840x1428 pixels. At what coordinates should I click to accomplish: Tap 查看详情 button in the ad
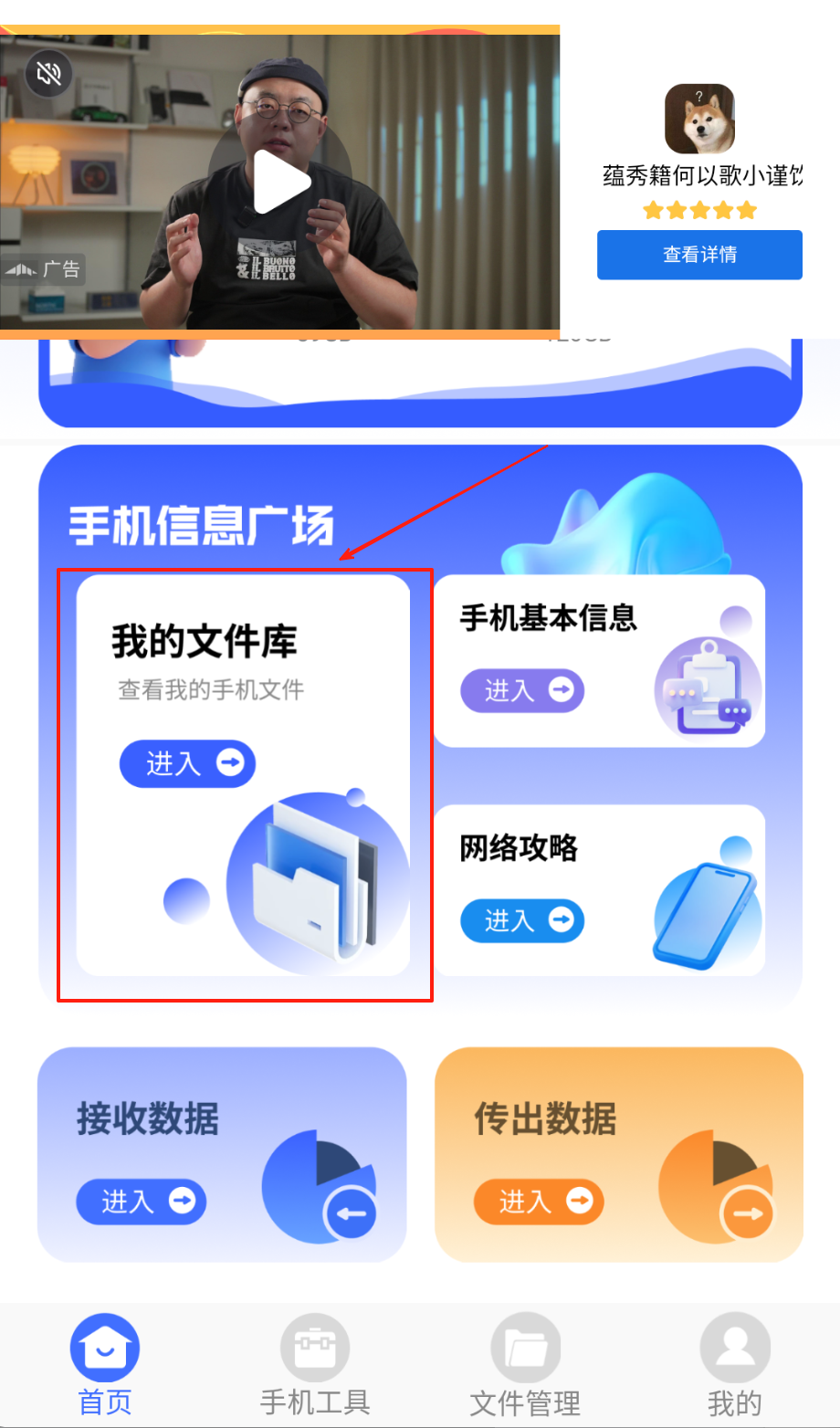click(x=699, y=255)
